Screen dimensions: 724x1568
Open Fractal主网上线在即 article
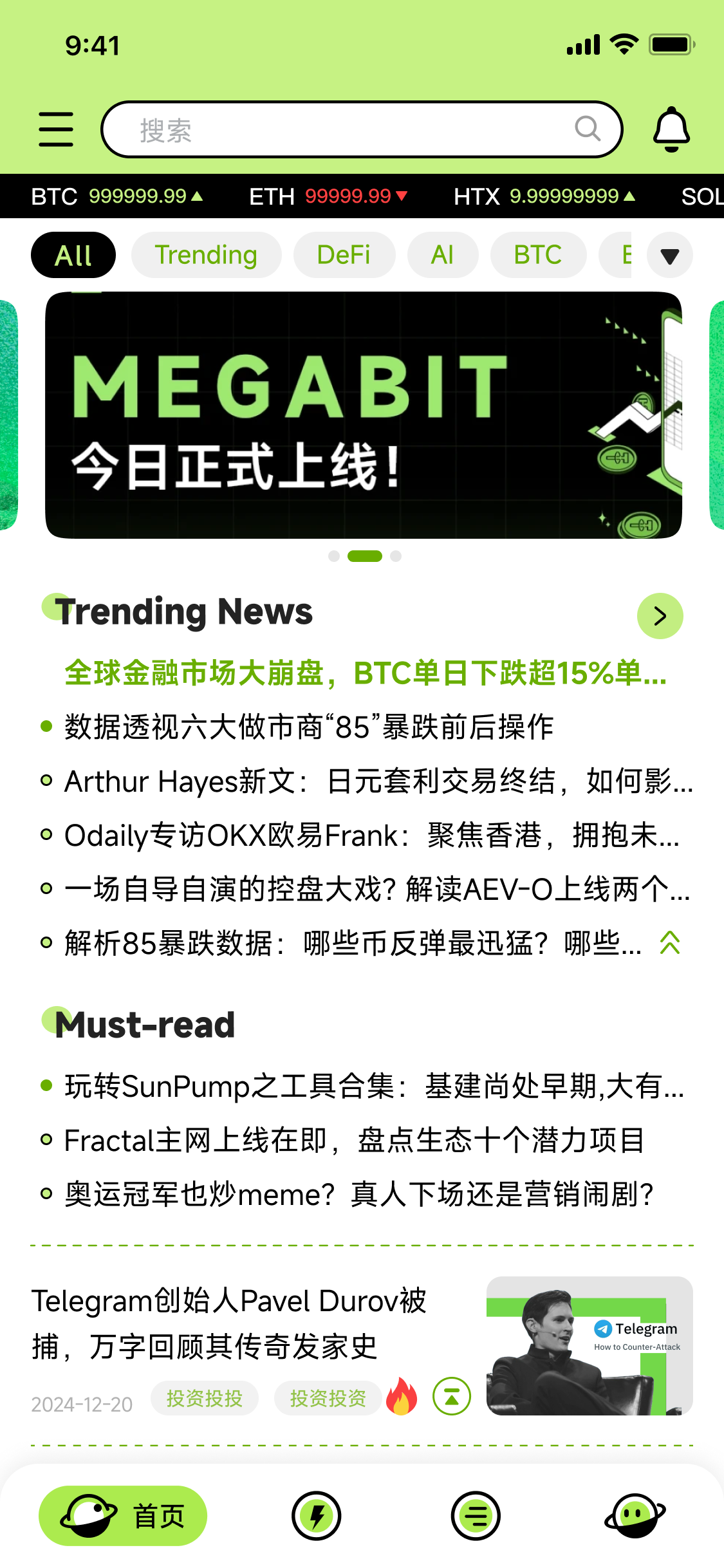354,1141
